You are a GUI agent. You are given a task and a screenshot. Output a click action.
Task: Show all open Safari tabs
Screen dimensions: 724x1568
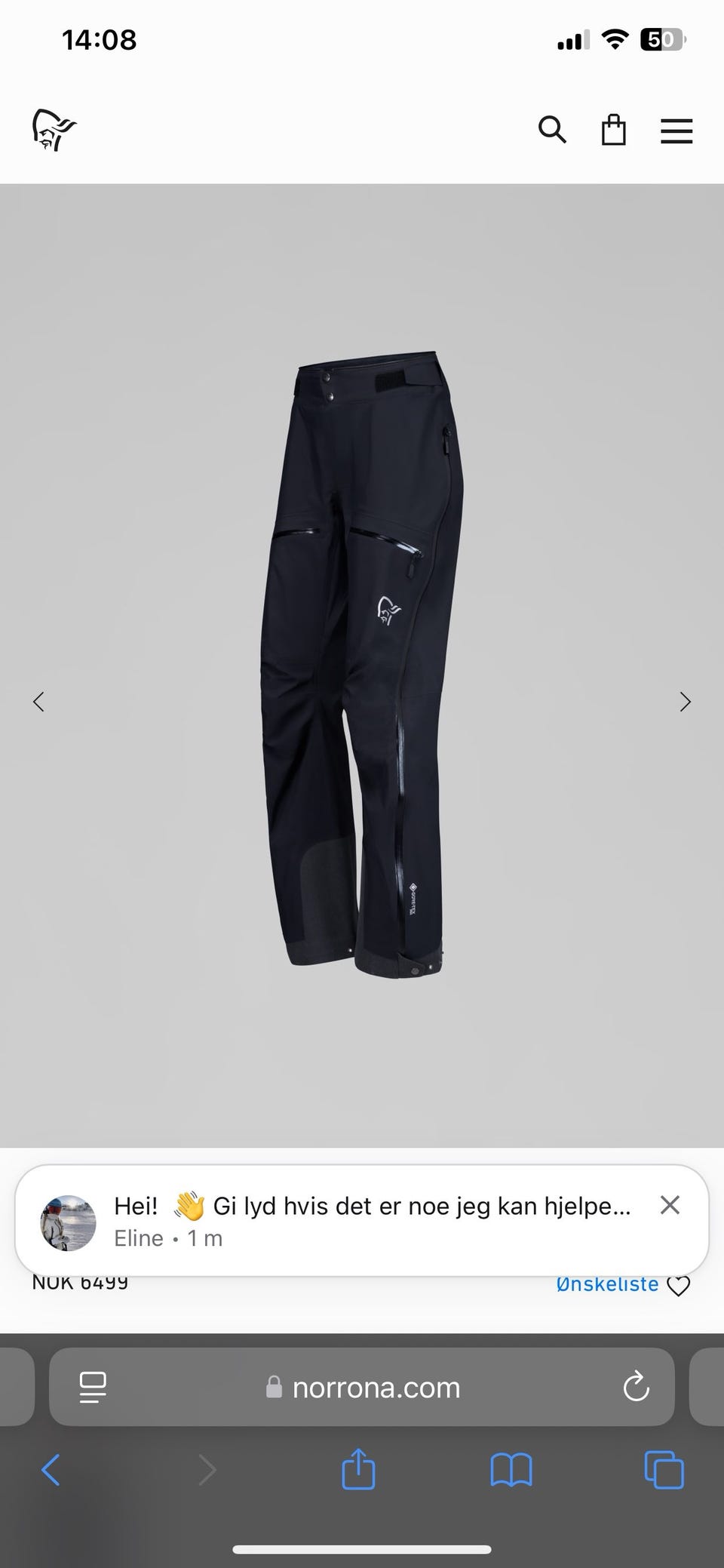tap(664, 1470)
